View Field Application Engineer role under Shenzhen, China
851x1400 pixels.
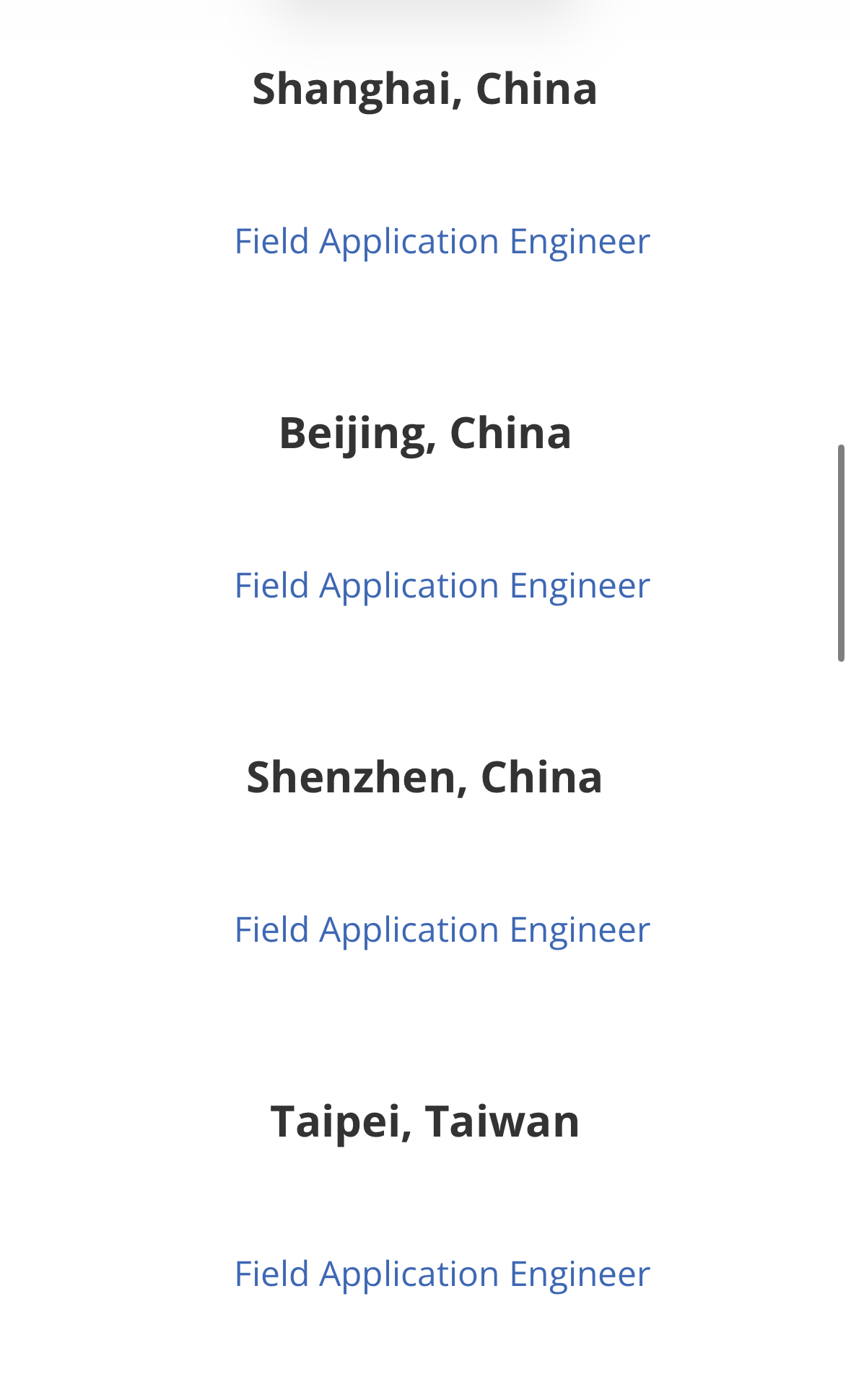pyautogui.click(x=442, y=929)
